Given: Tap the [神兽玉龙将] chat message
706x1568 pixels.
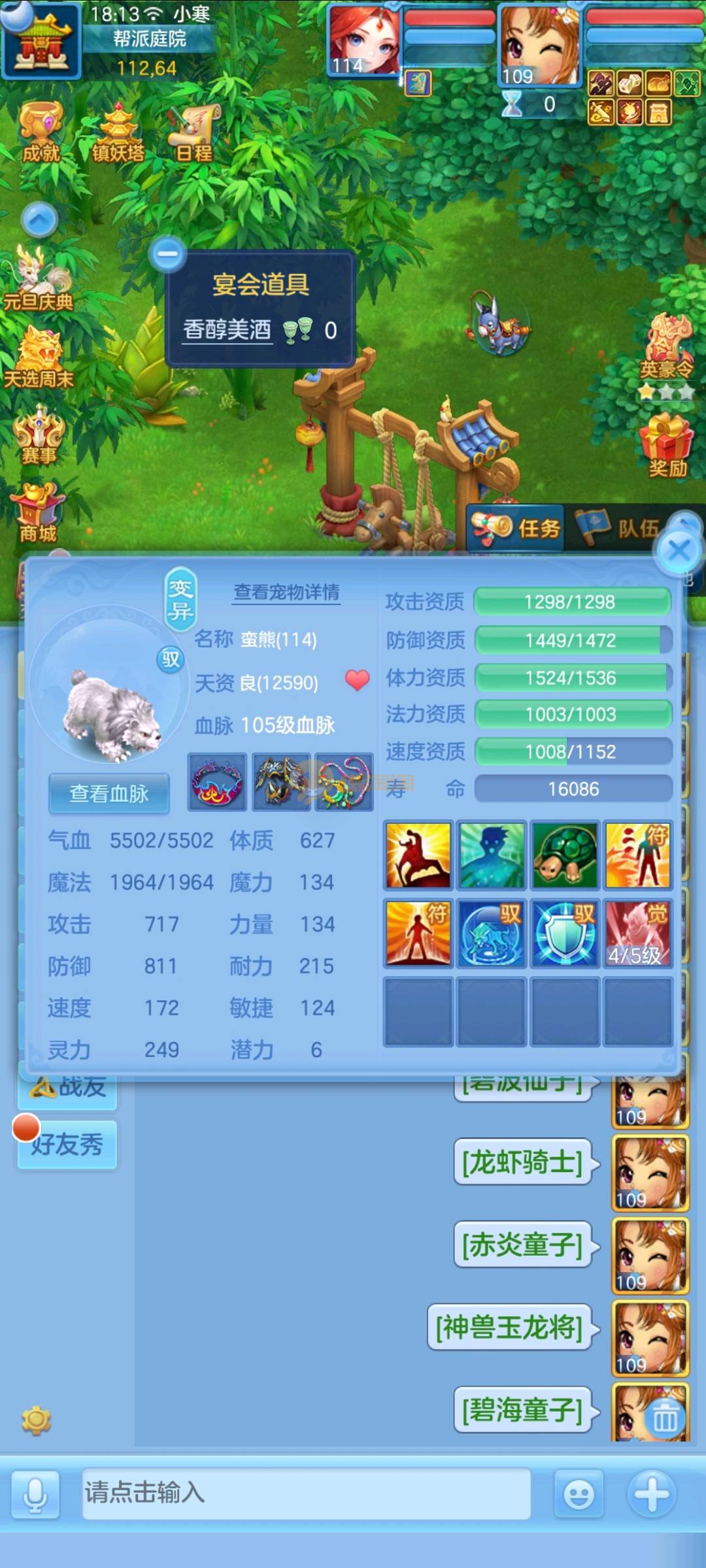Looking at the screenshot, I should coord(509,1327).
